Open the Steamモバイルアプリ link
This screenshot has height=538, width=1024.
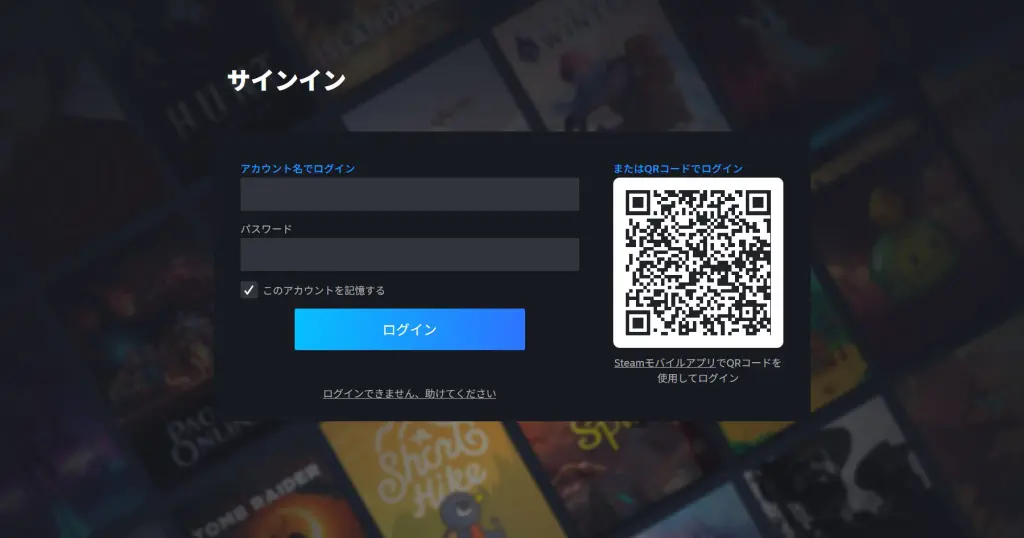[664, 363]
